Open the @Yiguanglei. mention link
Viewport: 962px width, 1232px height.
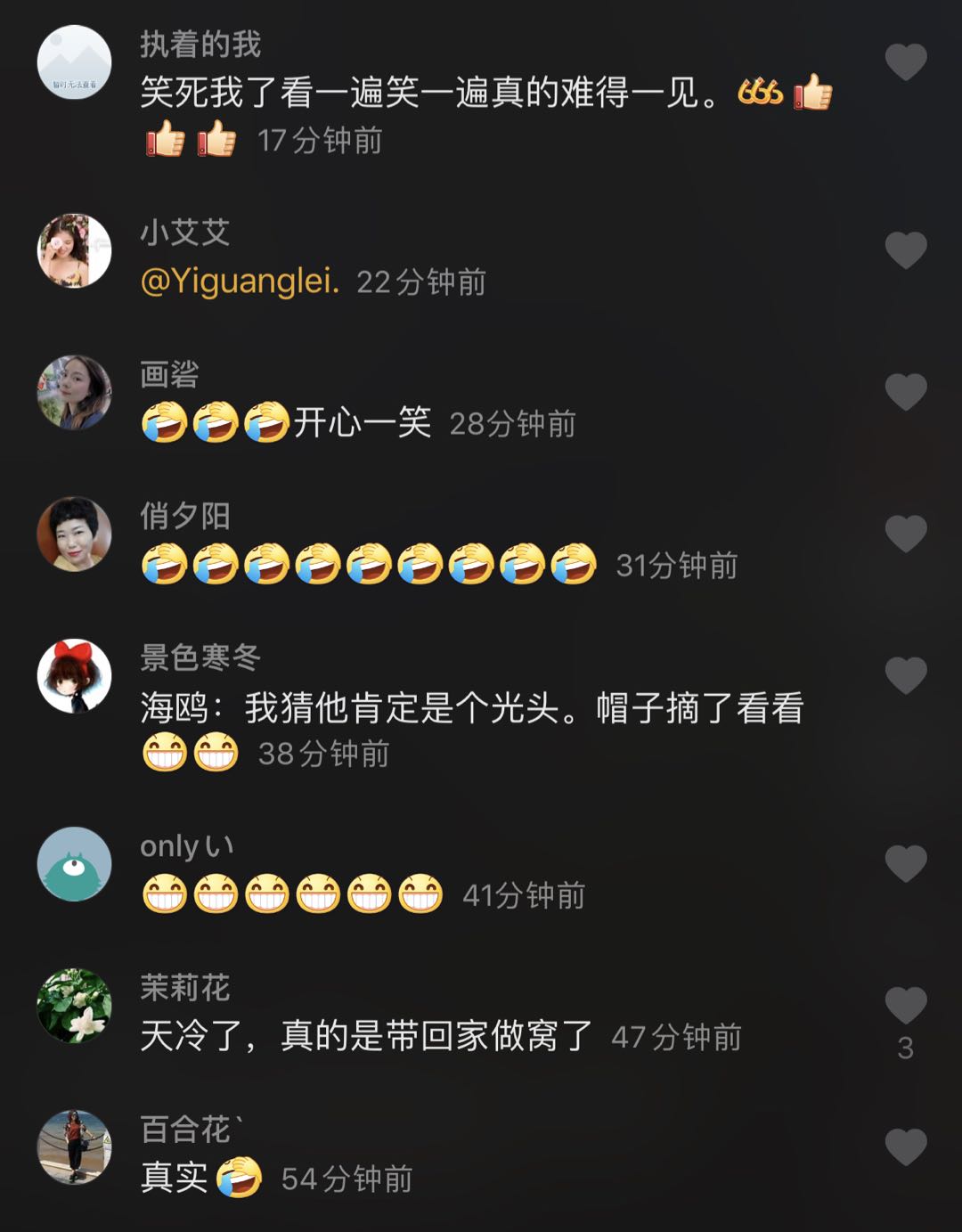240,281
